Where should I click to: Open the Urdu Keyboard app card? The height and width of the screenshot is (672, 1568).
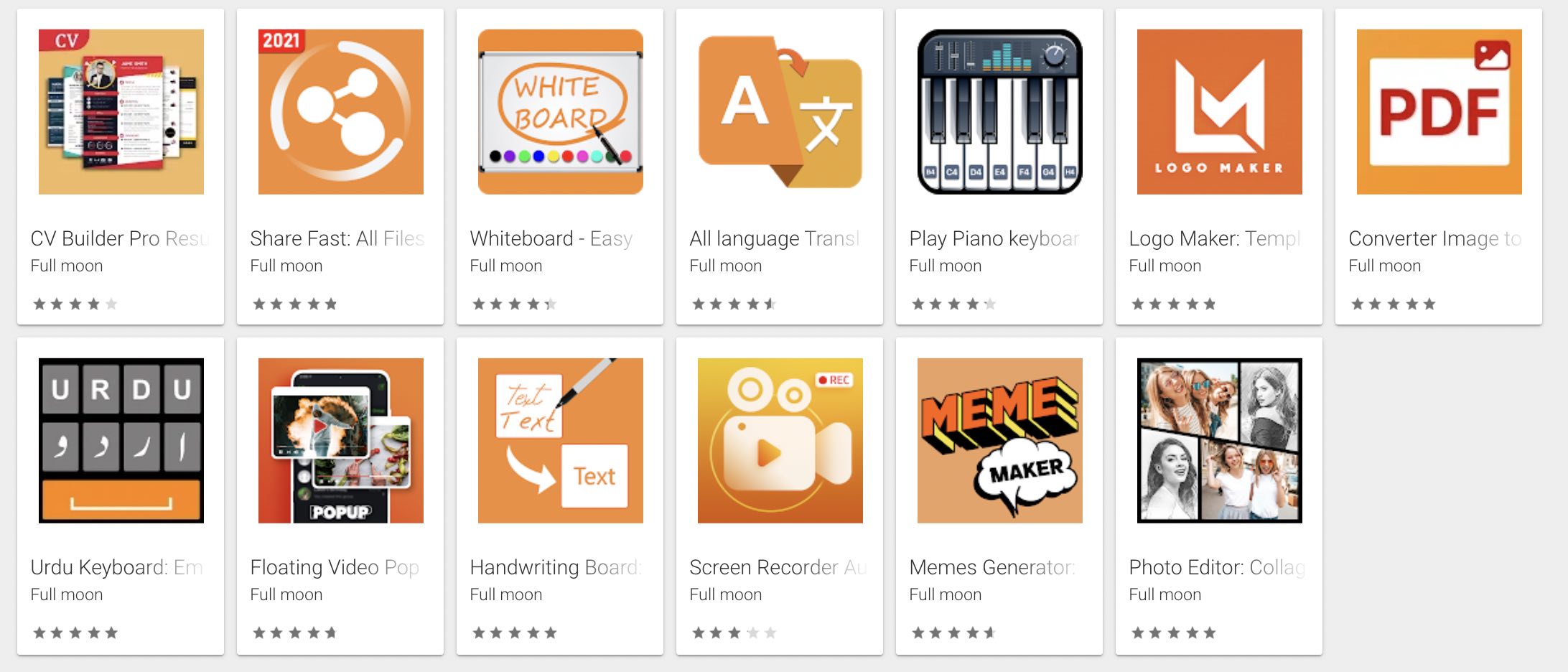coord(121,441)
